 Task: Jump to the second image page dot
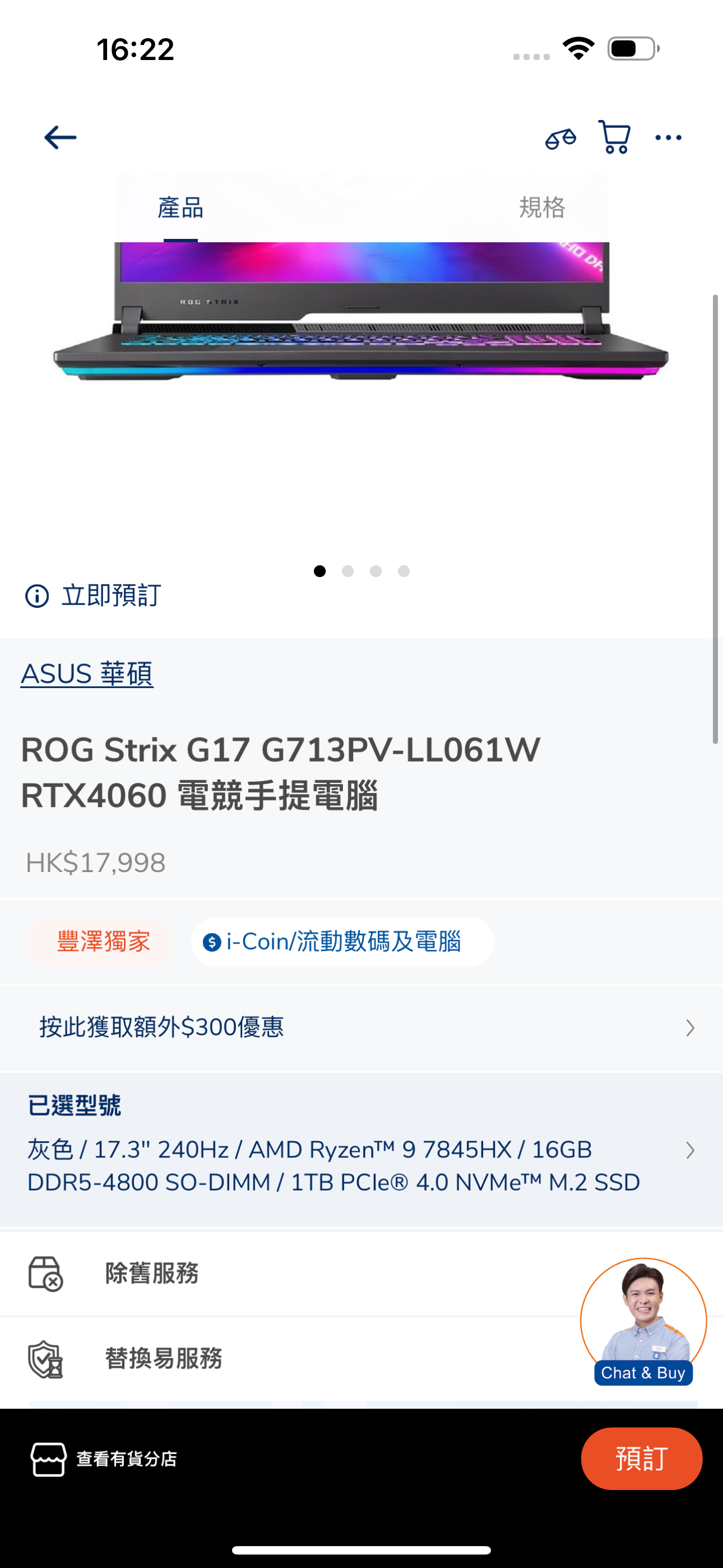point(347,571)
